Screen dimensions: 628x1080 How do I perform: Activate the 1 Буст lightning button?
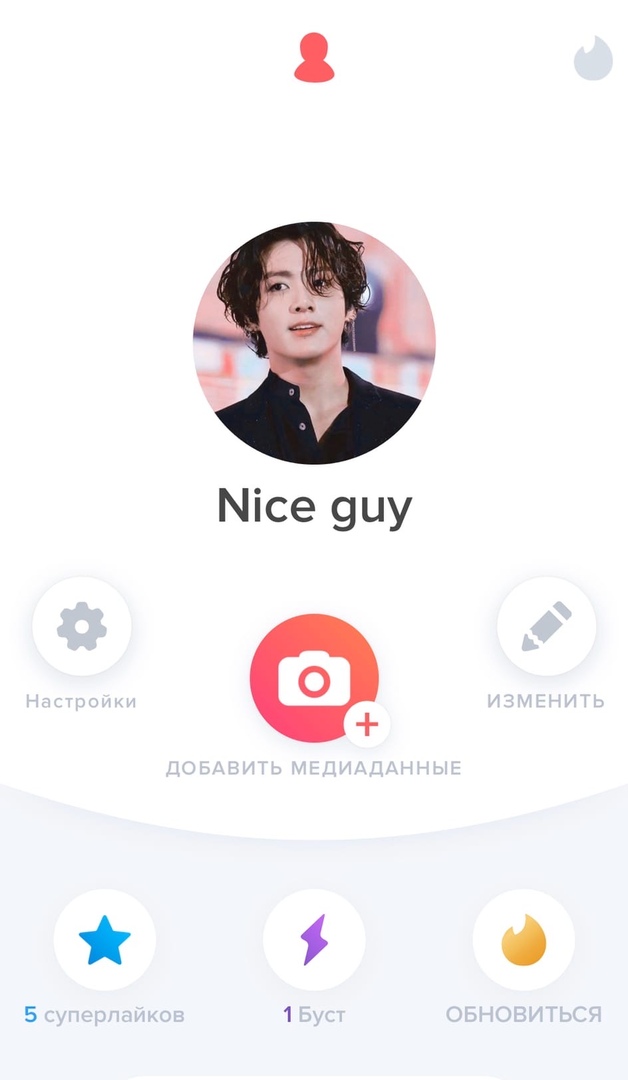(314, 940)
